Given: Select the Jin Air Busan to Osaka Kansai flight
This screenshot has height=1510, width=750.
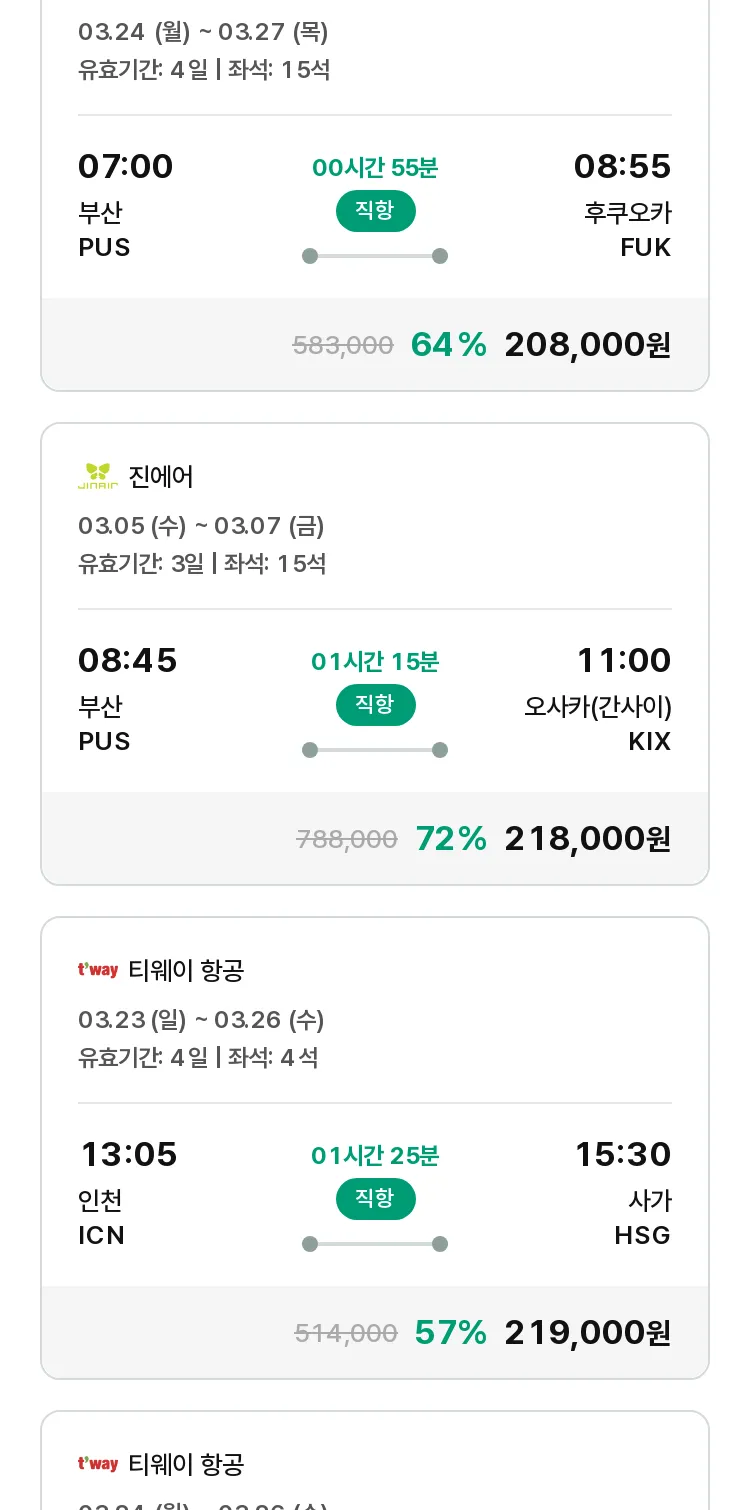Looking at the screenshot, I should (x=375, y=654).
